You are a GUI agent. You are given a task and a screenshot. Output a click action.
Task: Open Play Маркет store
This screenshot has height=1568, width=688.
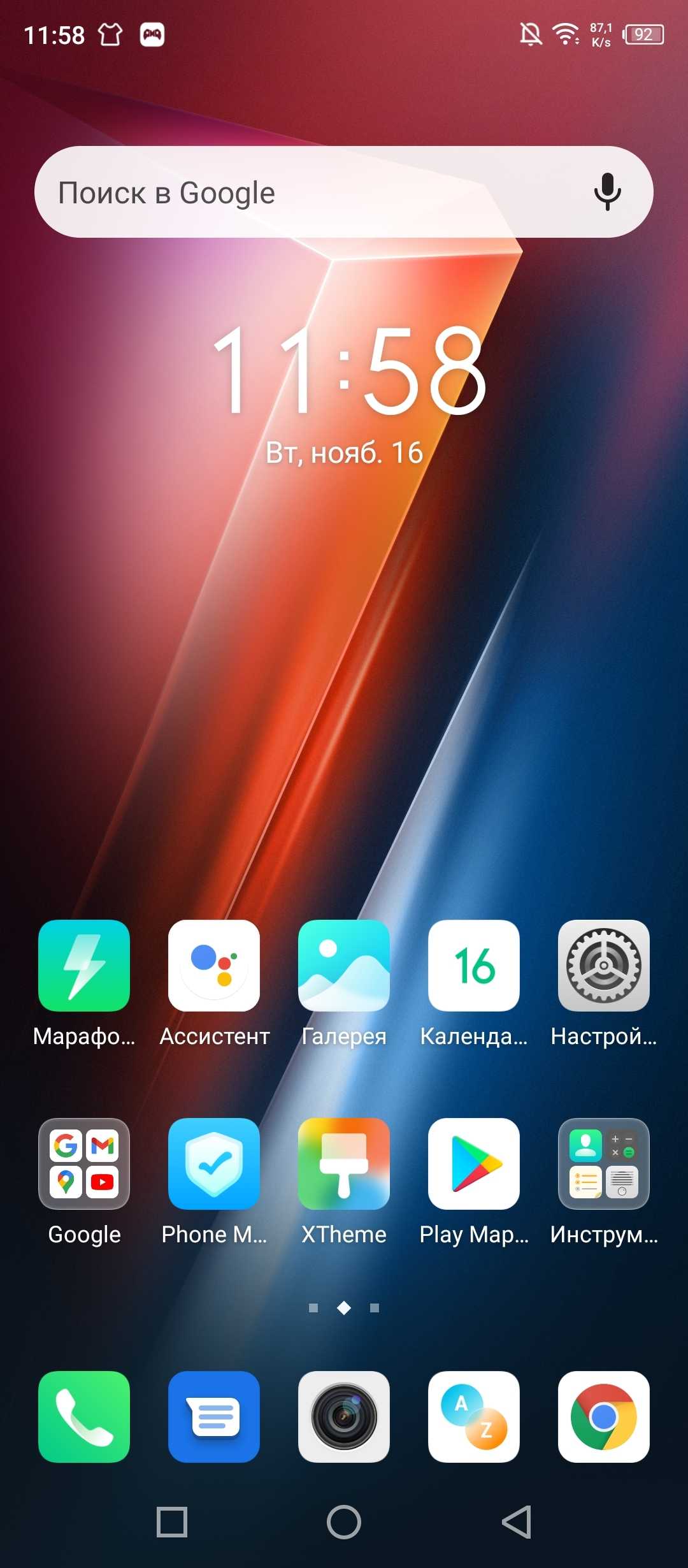[x=474, y=1164]
